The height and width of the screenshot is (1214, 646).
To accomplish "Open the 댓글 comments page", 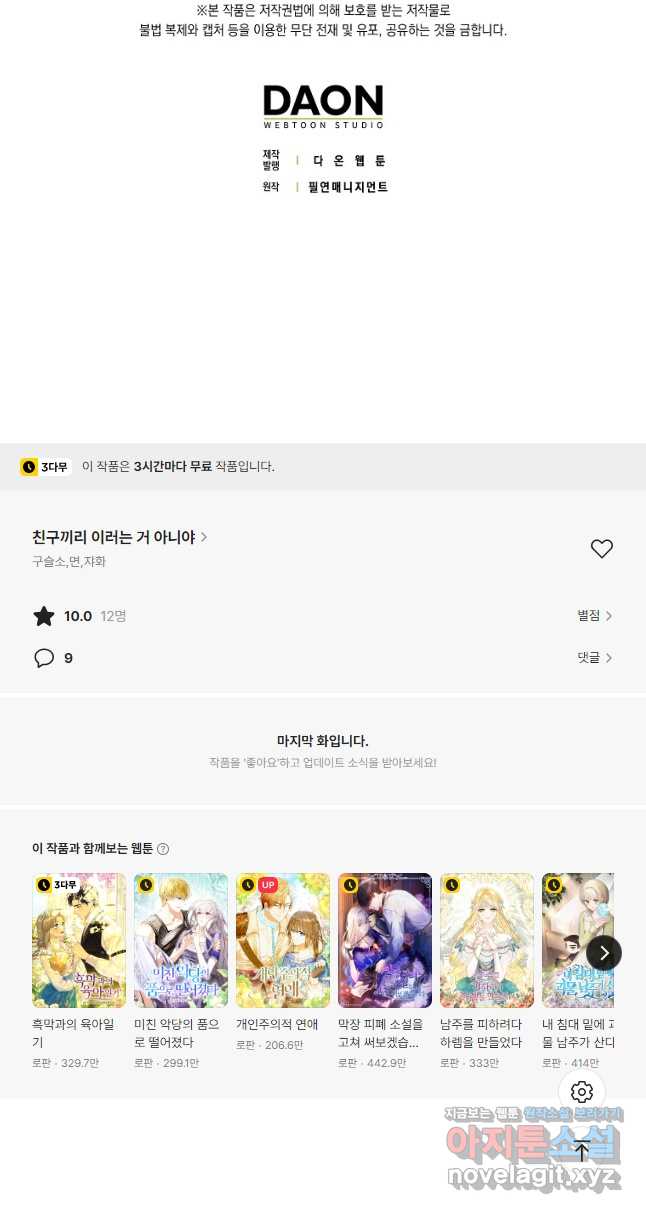I will point(594,658).
